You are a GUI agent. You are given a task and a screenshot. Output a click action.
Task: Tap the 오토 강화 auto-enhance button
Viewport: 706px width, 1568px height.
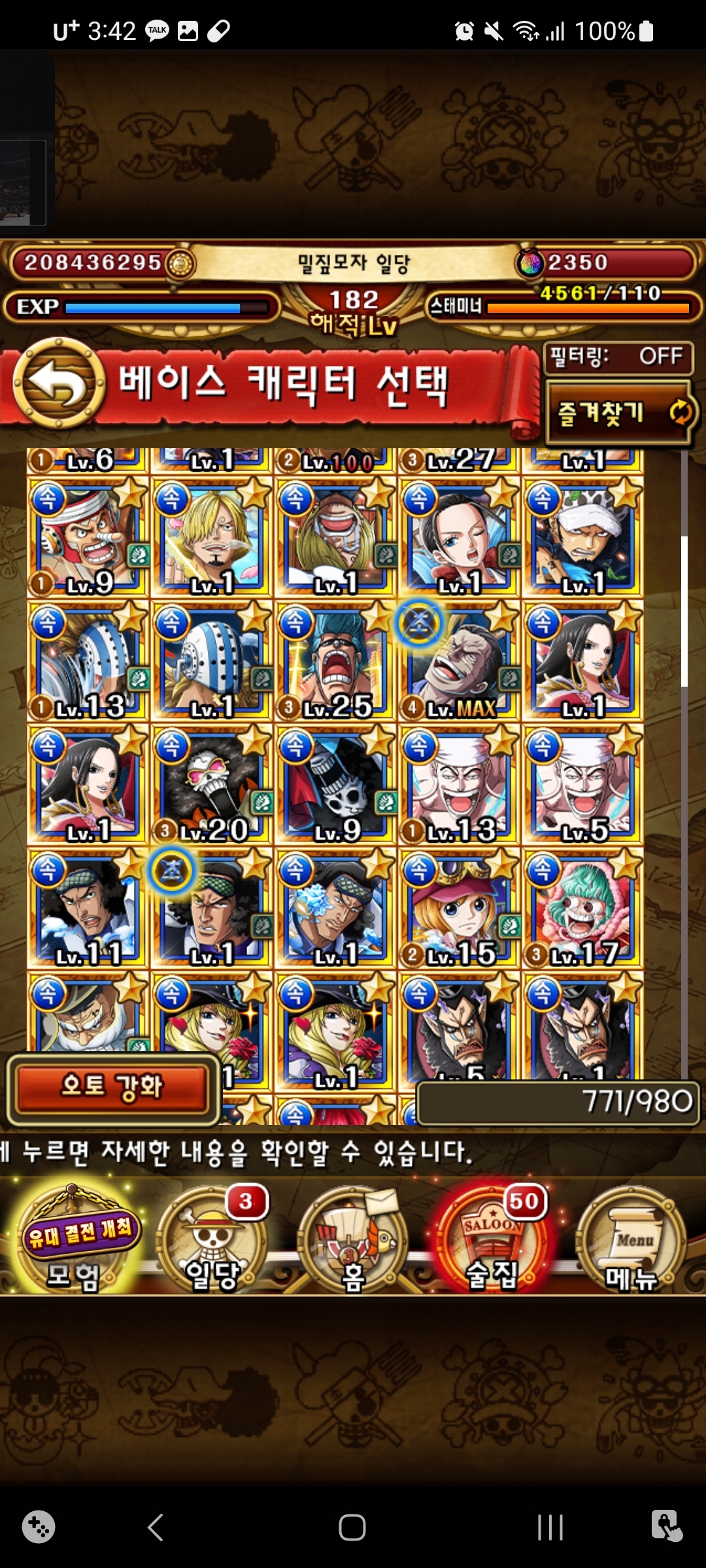[x=112, y=1087]
